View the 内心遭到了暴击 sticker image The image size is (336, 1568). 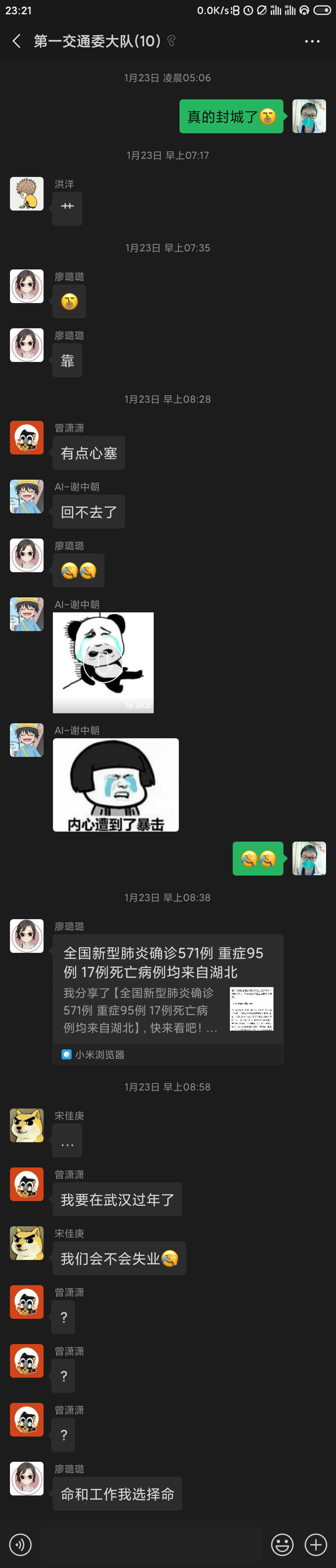[x=115, y=784]
